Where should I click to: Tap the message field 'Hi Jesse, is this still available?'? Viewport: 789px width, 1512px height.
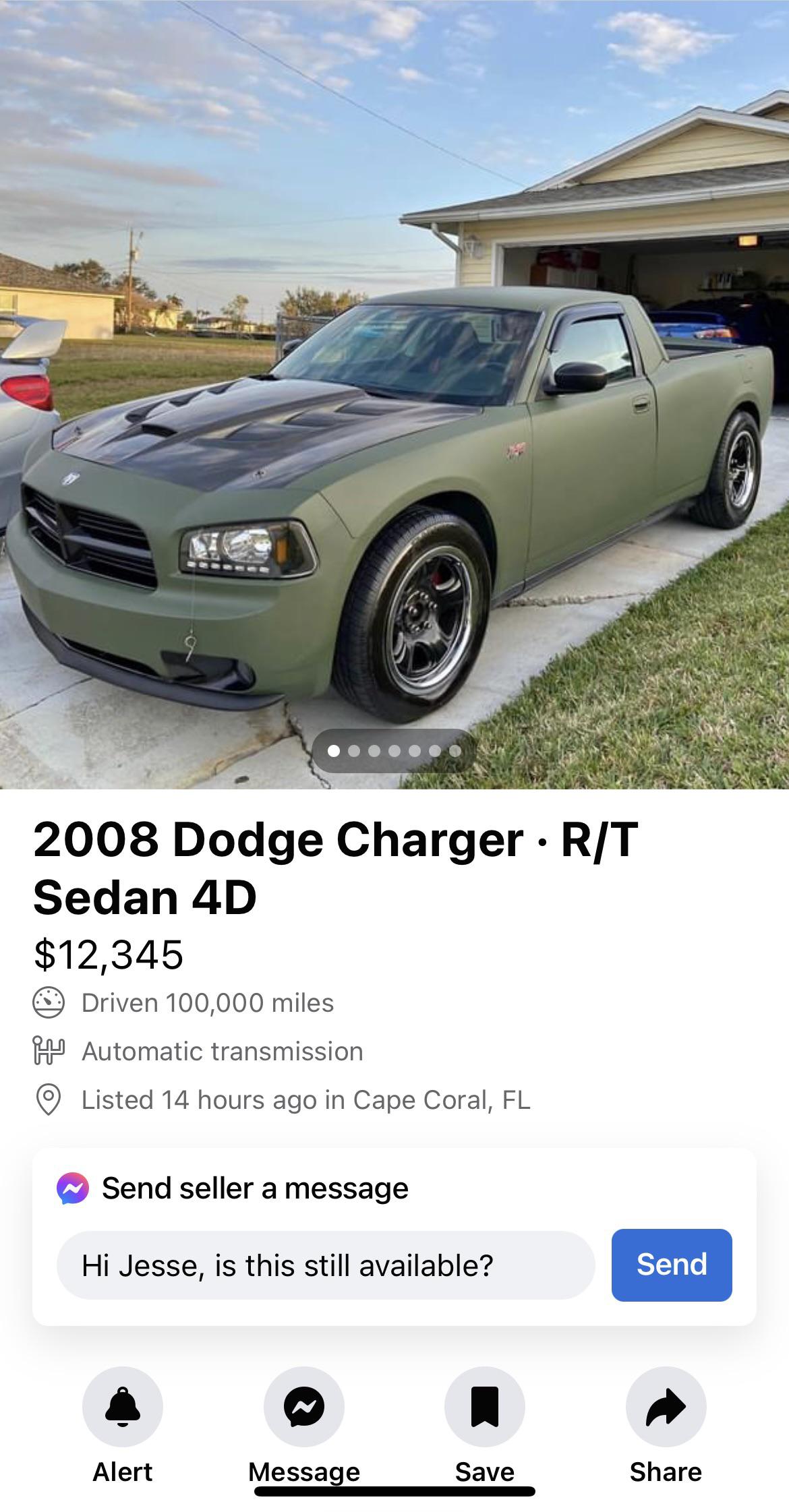[x=326, y=1265]
